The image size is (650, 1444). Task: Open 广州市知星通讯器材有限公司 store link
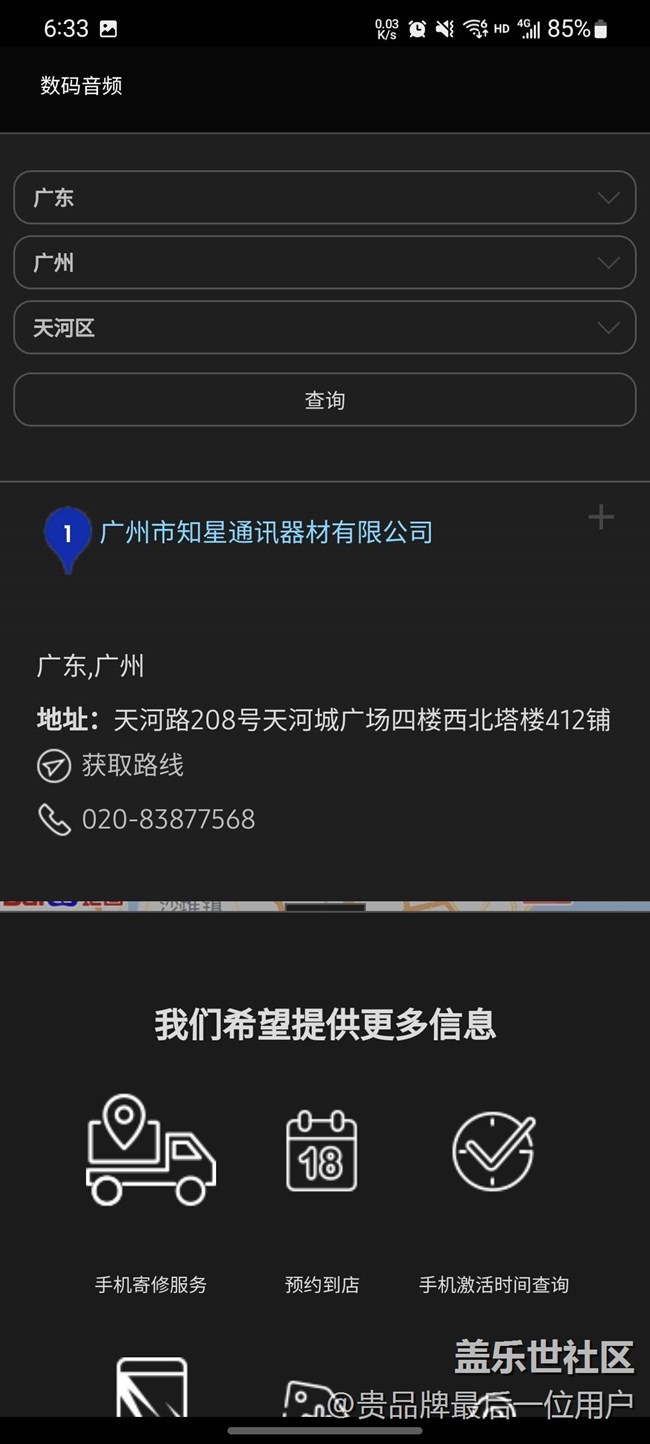[x=266, y=532]
